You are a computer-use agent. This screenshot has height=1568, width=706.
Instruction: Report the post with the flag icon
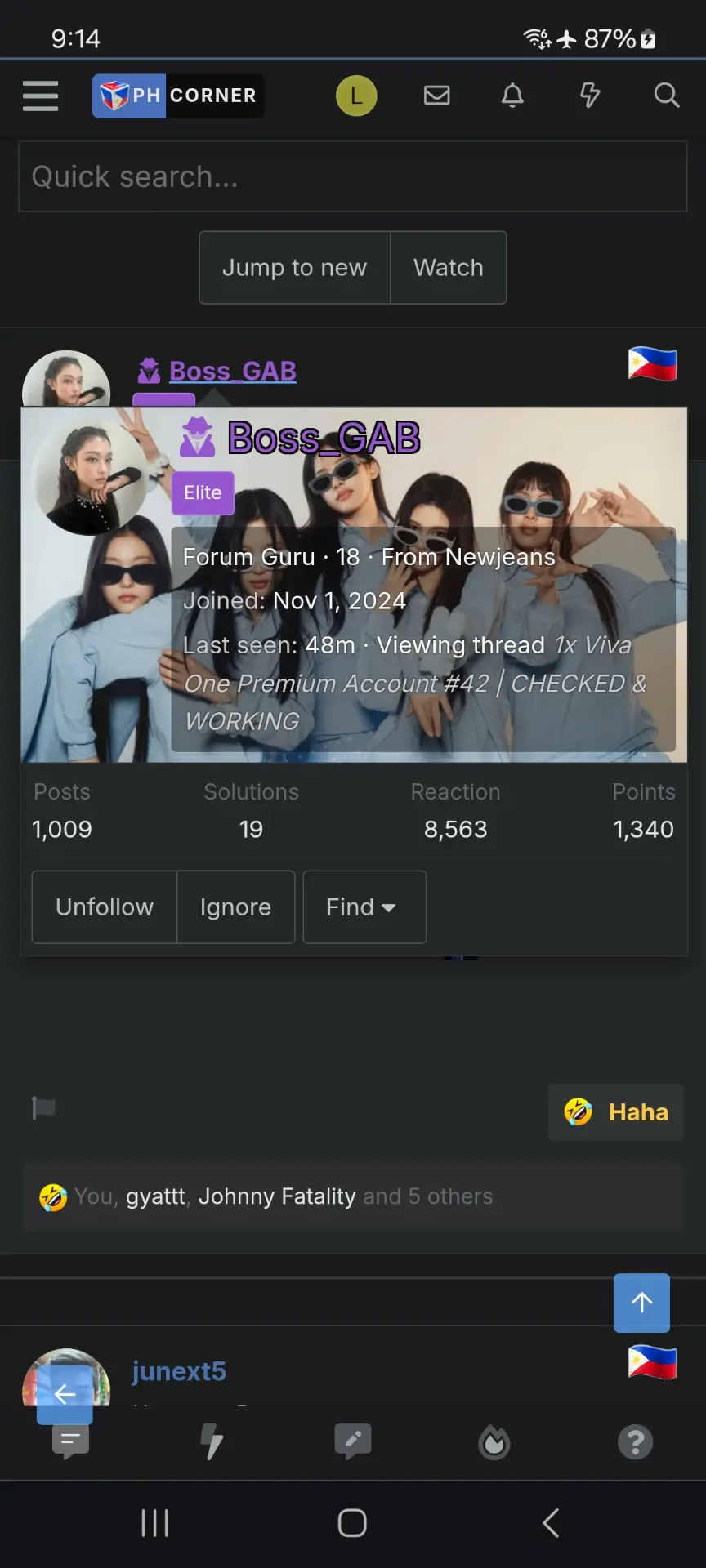(x=43, y=1108)
